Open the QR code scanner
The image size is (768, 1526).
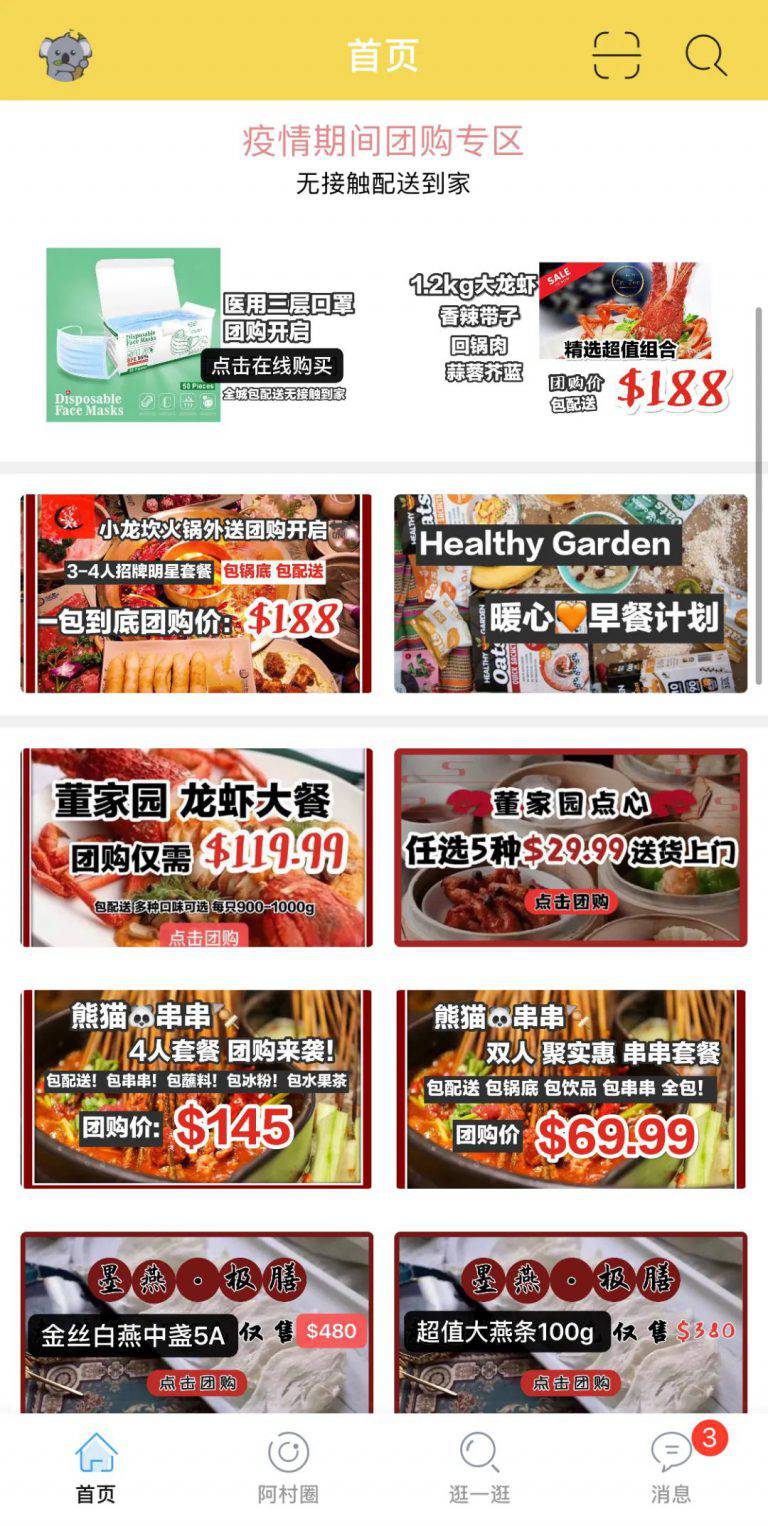tap(616, 54)
